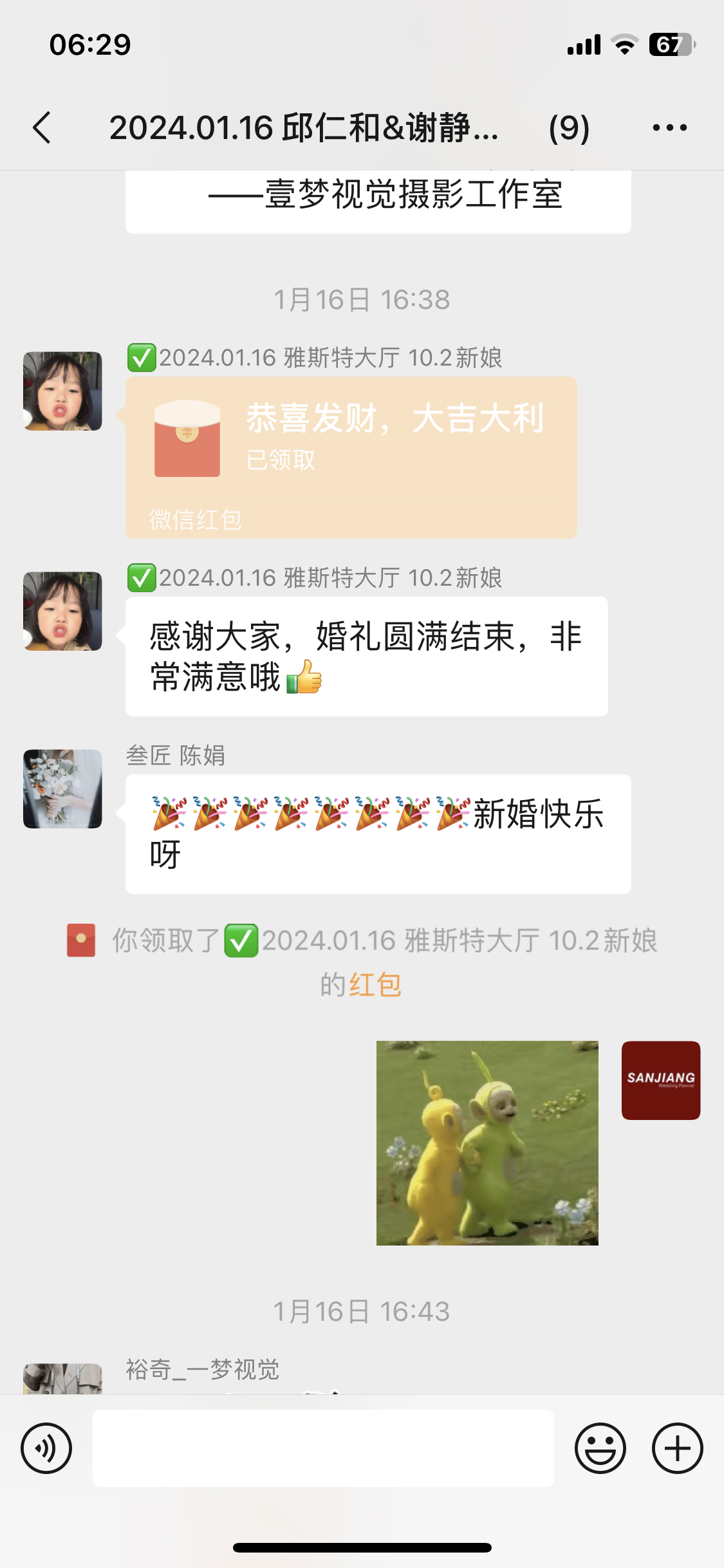Image resolution: width=724 pixels, height=1568 pixels.
Task: Go back to the chat list
Action: coord(42,127)
